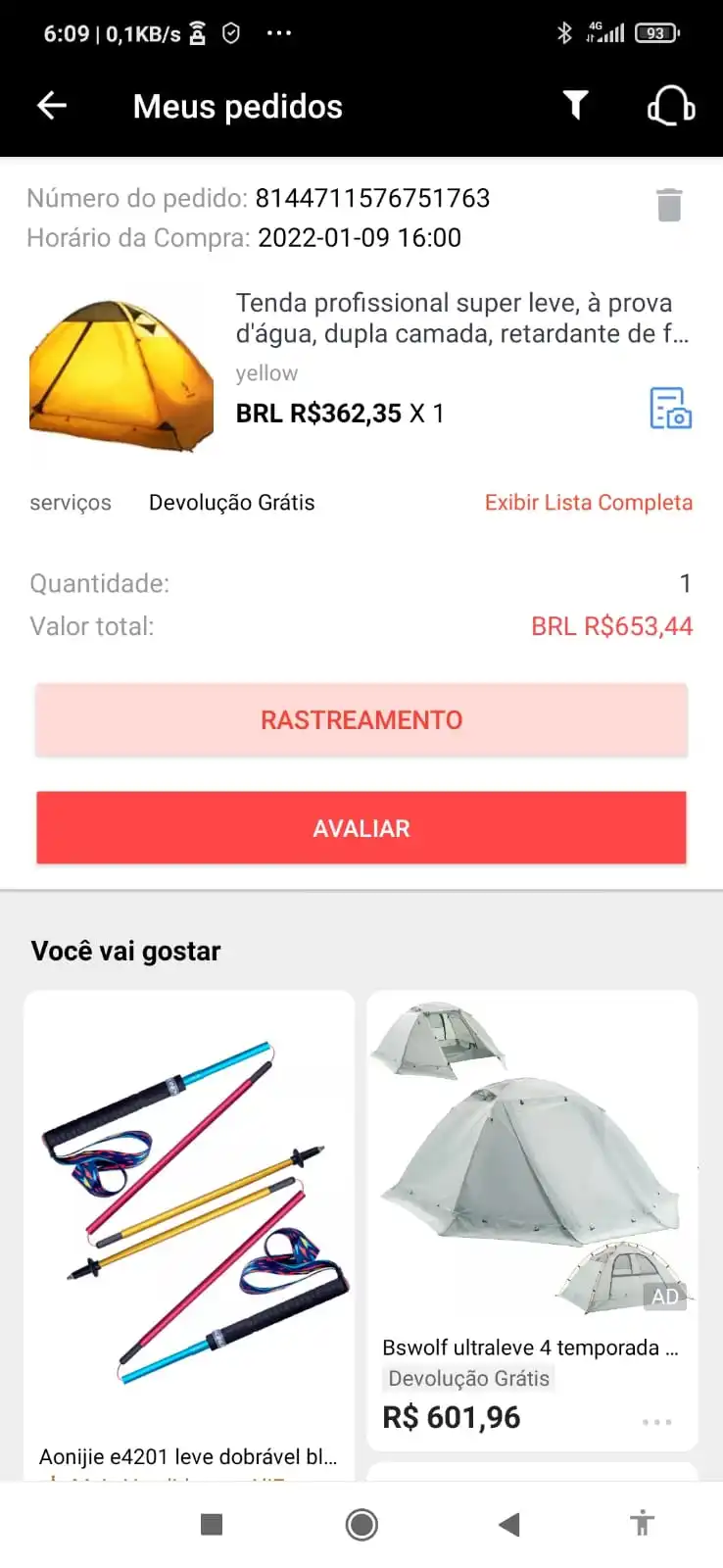This screenshot has width=723, height=1568.
Task: Review the order with AVALIAR
Action: pyautogui.click(x=361, y=829)
